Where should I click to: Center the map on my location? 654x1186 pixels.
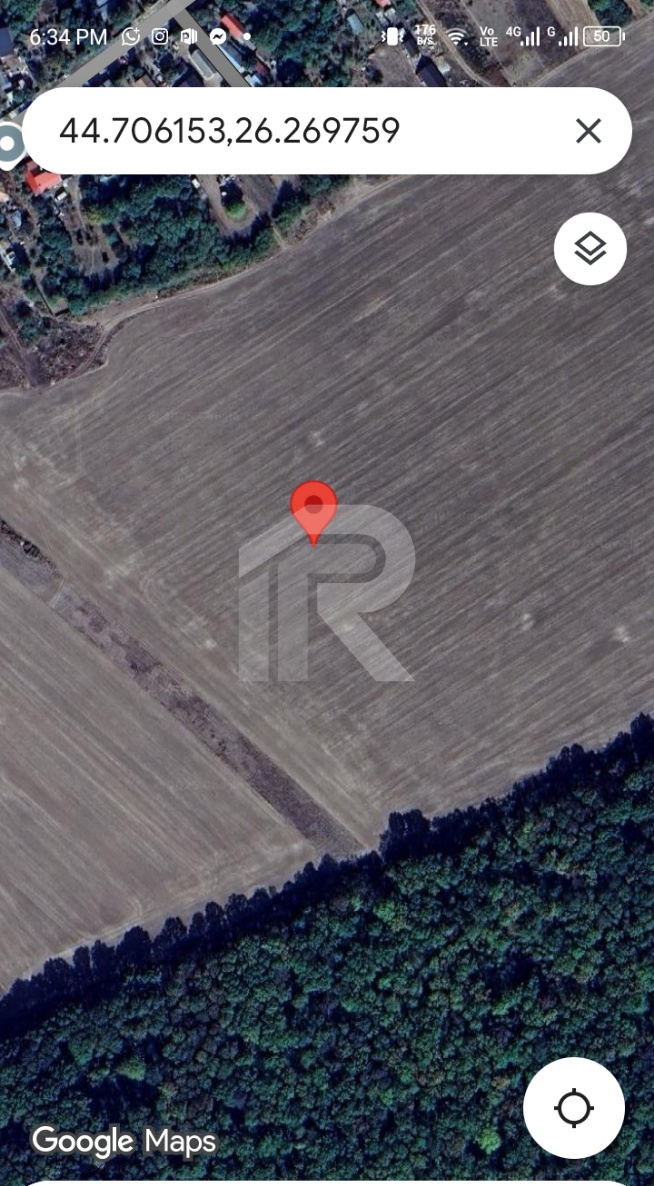[574, 1107]
